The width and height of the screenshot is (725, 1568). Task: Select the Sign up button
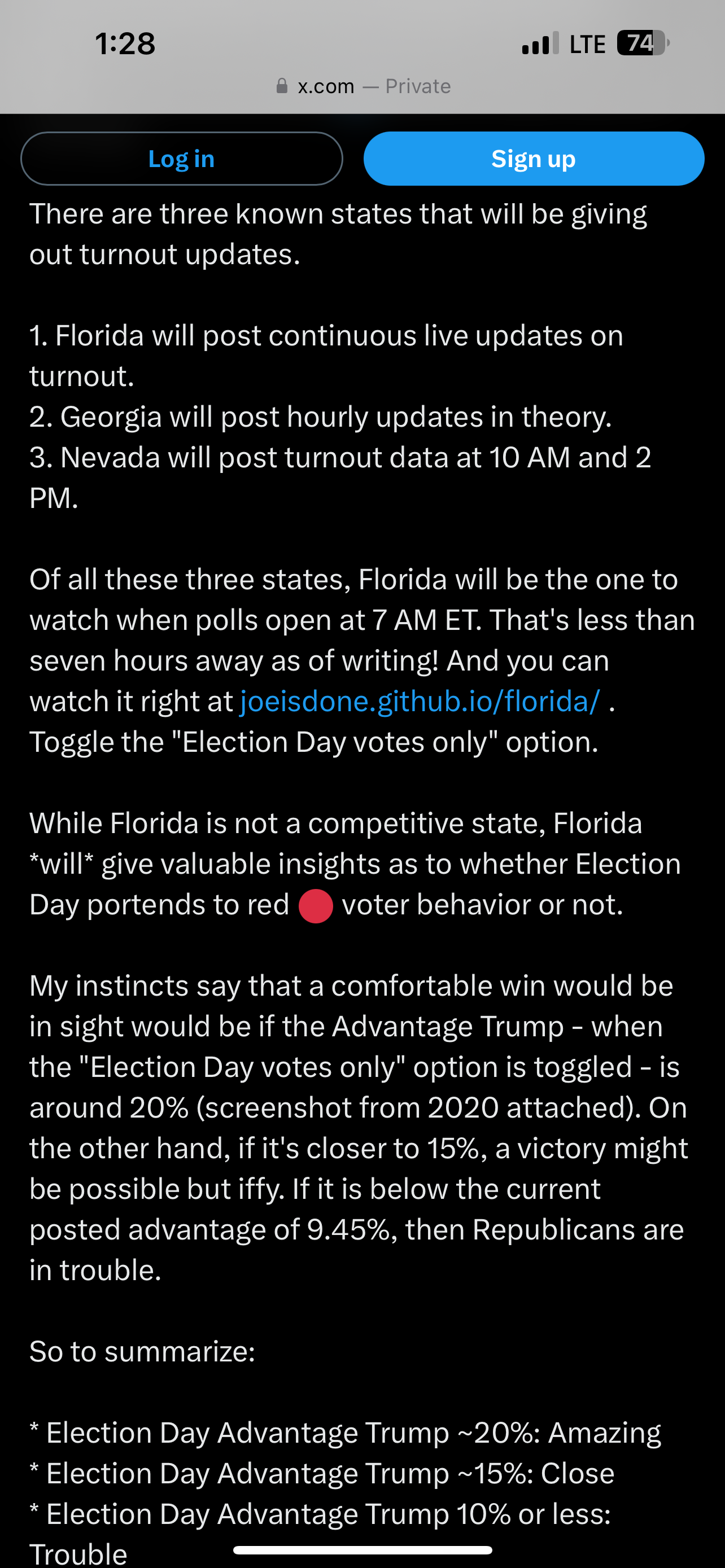point(534,159)
